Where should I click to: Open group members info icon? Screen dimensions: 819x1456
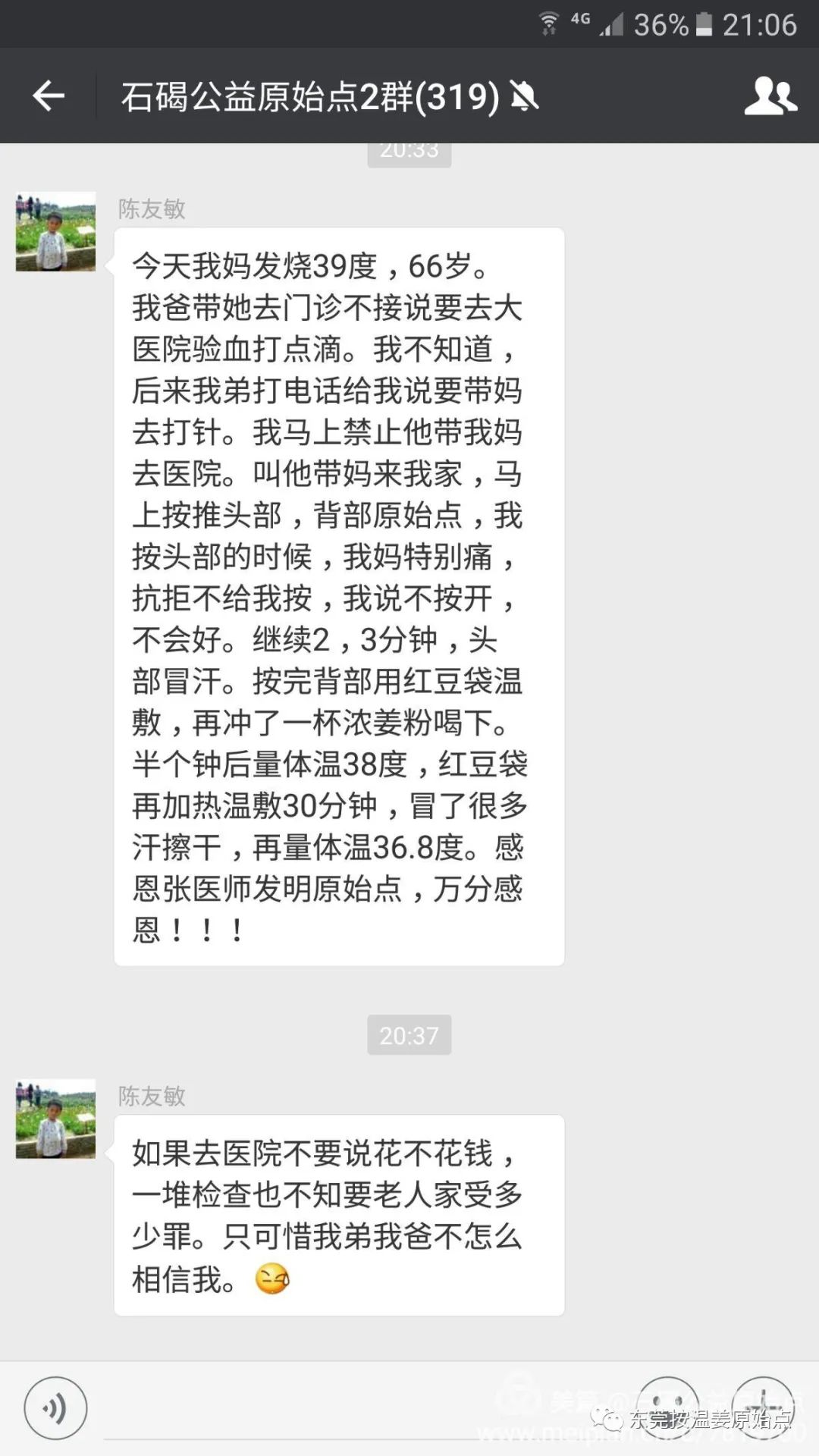(770, 96)
